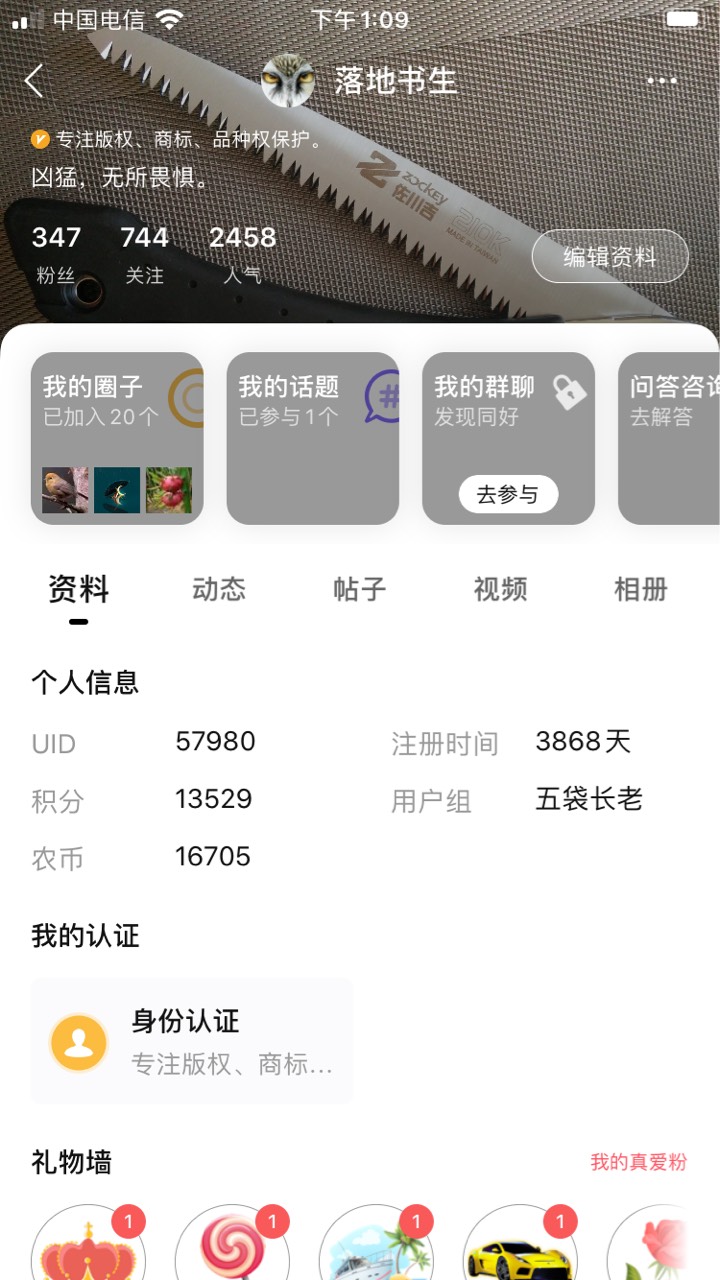The image size is (720, 1280).
Task: Open the 我的真爱粉 link
Action: 638,1162
